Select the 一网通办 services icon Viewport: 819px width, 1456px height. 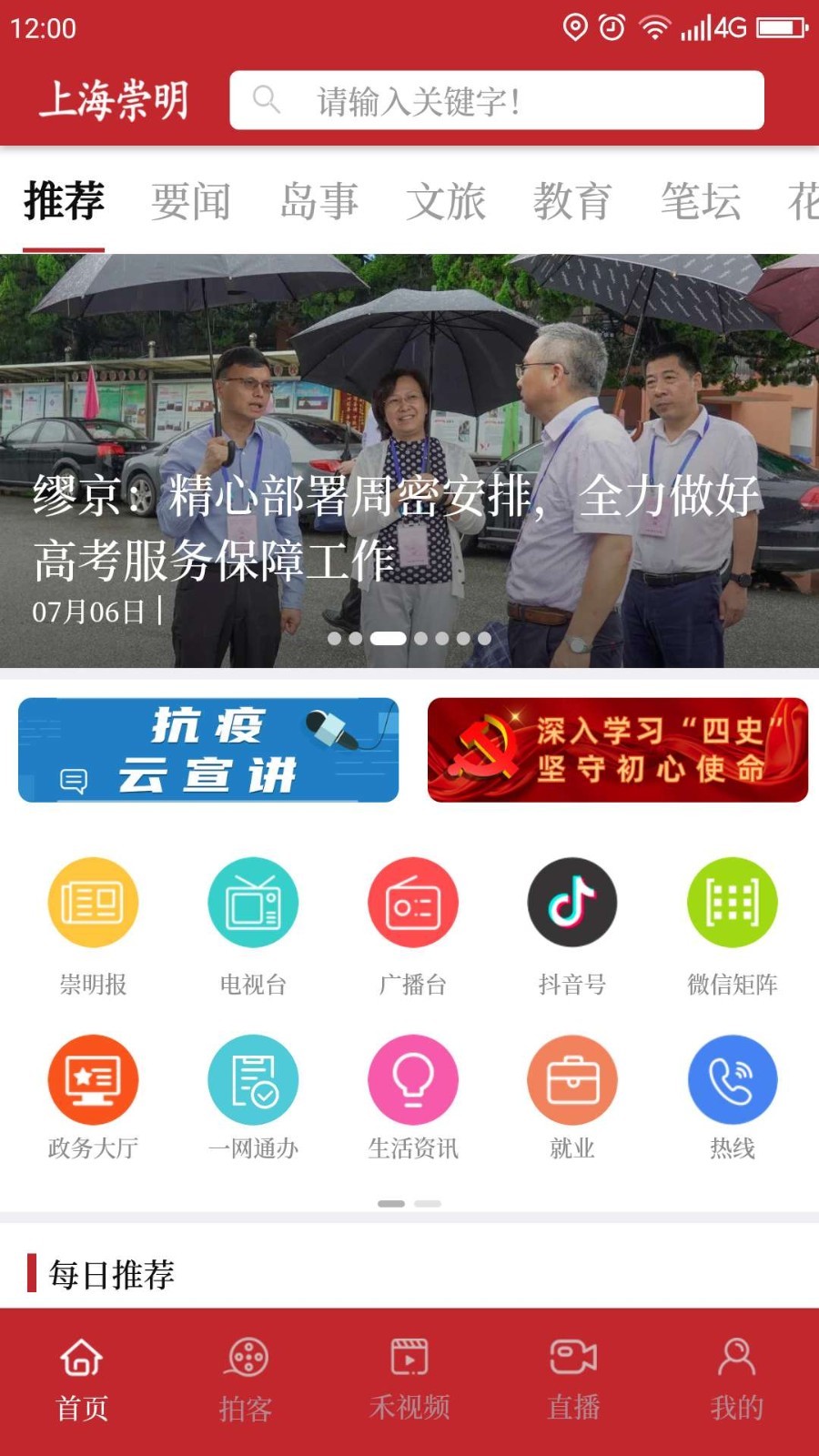point(253,1079)
